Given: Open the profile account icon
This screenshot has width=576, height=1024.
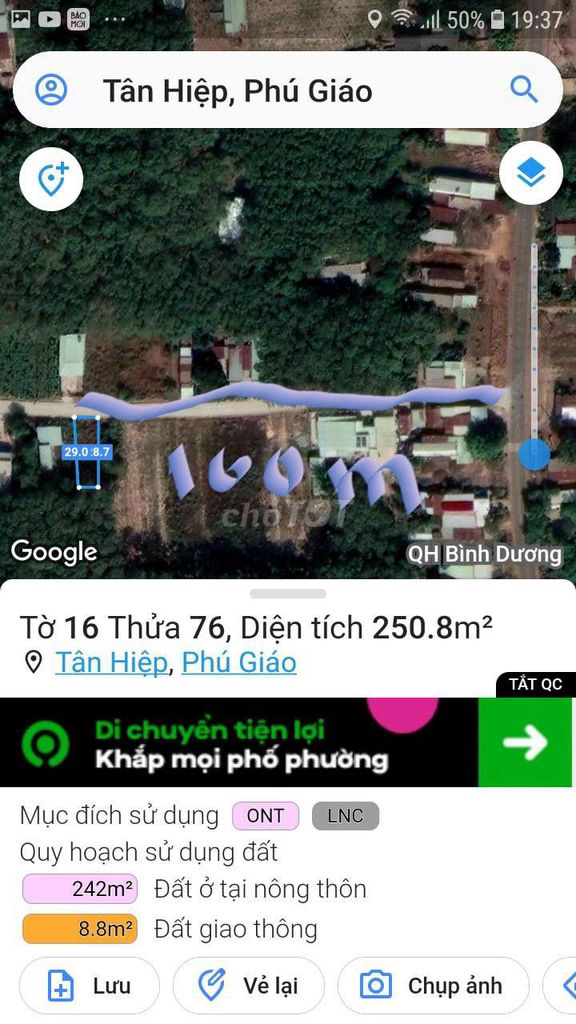Looking at the screenshot, I should coord(51,89).
